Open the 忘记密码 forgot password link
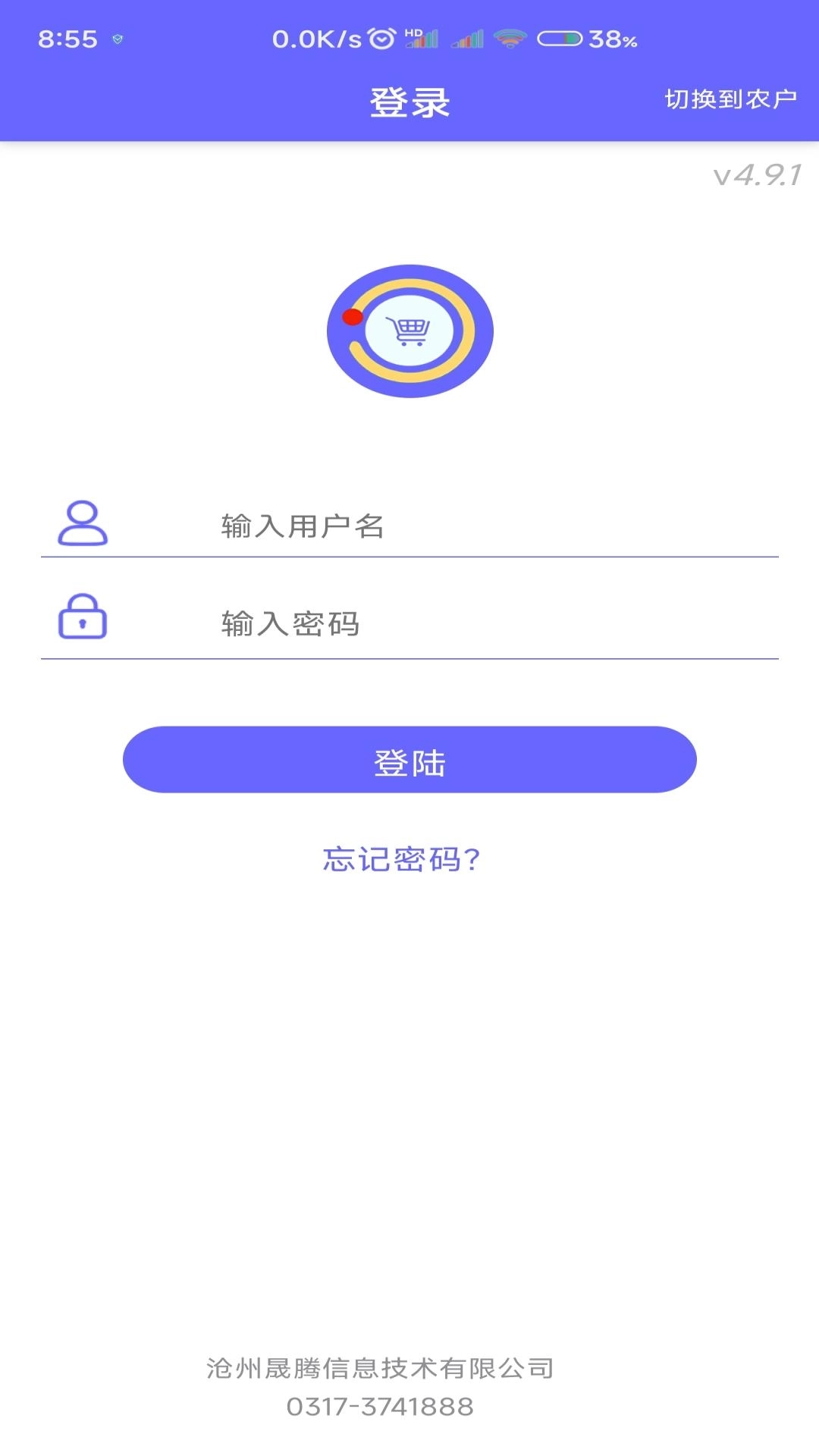 pyautogui.click(x=403, y=859)
